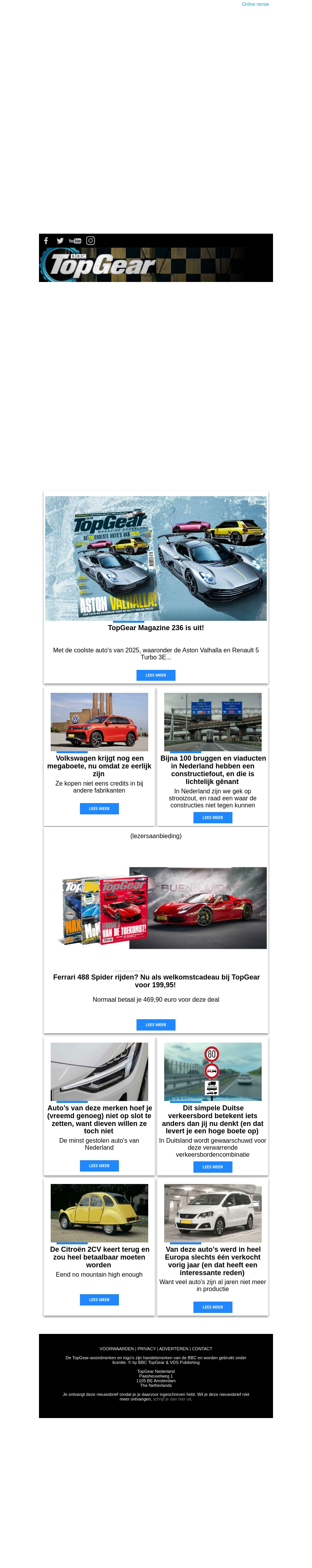Open the yellow Citroën 2CV photo

[x=99, y=1213]
